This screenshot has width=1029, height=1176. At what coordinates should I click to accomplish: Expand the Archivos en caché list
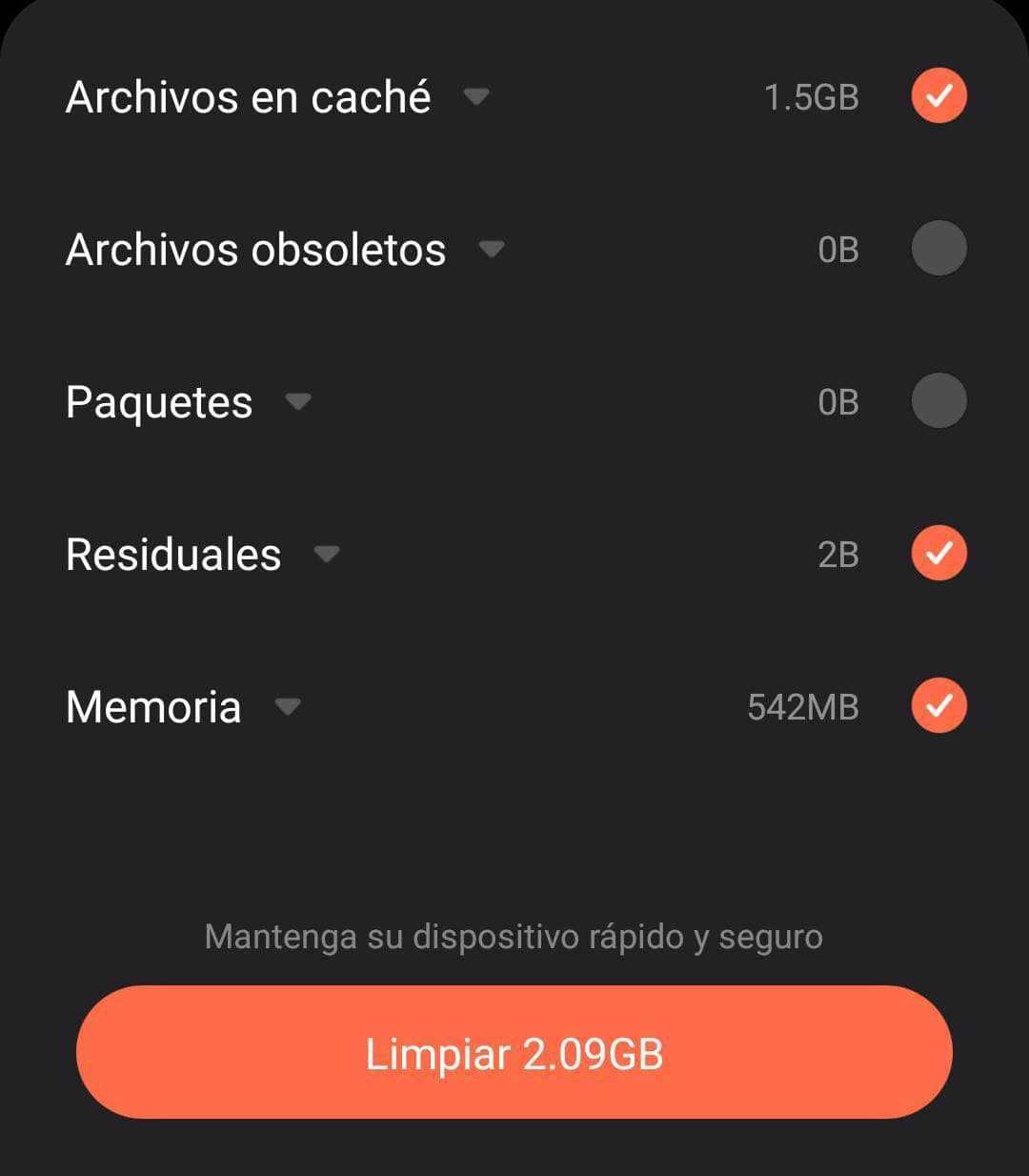tap(476, 96)
